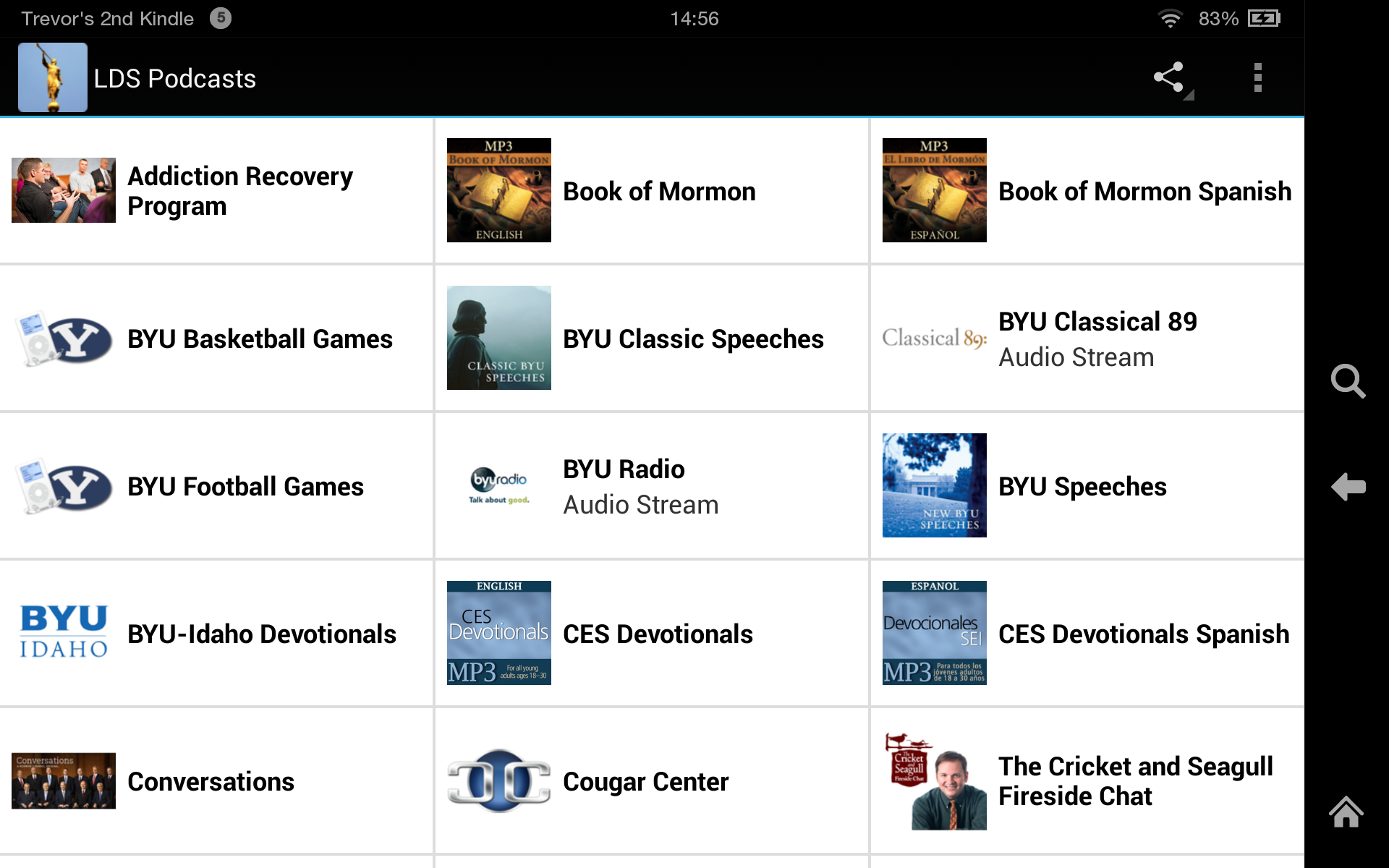Select Book of Mormon Spanish
This screenshot has width=1389, height=868.
[1087, 191]
